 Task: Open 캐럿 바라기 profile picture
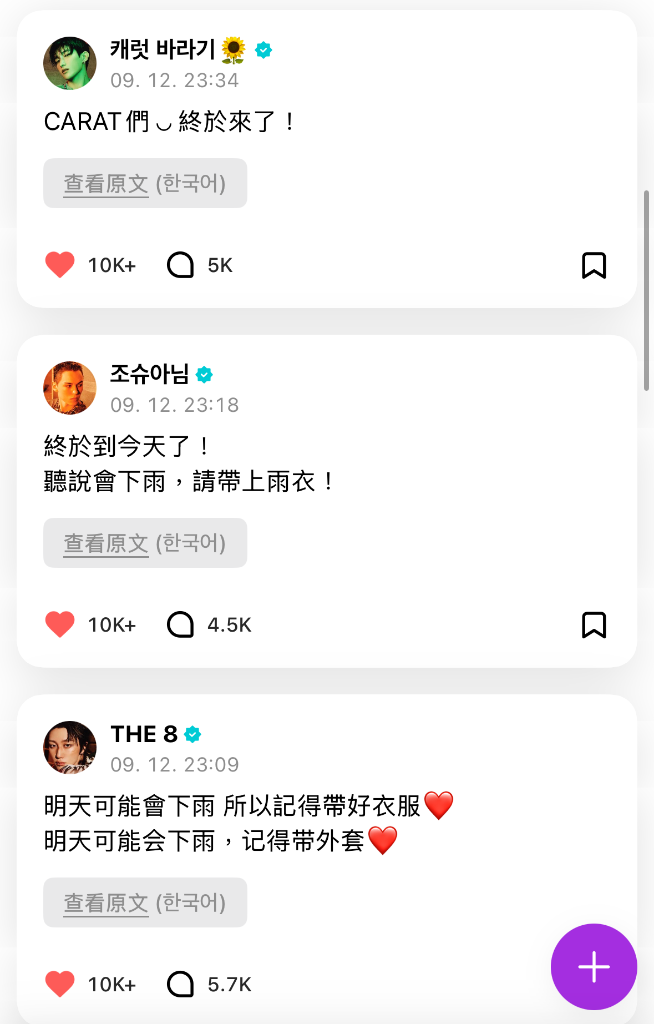(x=70, y=63)
